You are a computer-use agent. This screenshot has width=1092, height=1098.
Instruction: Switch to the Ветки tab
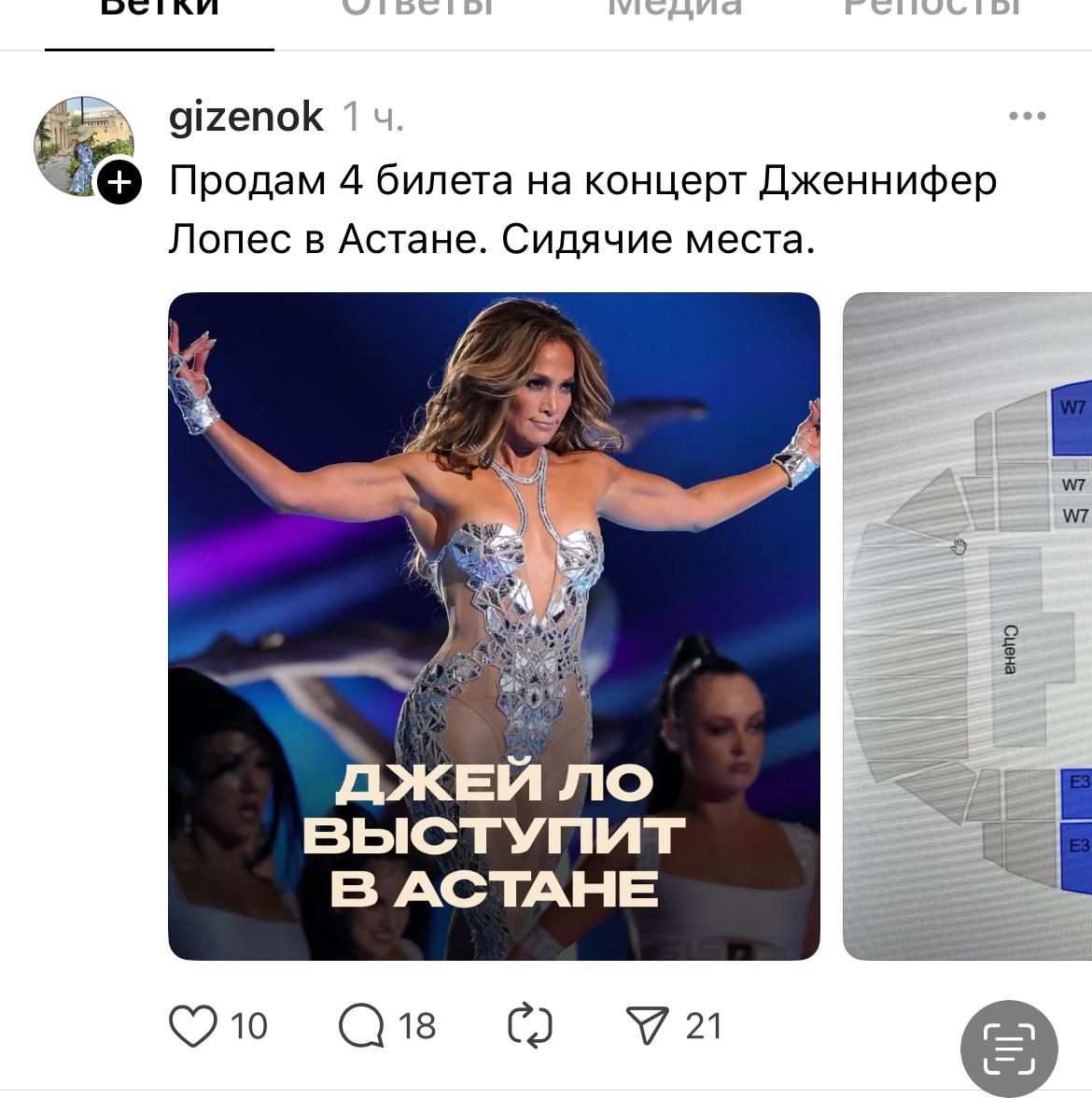pyautogui.click(x=160, y=9)
